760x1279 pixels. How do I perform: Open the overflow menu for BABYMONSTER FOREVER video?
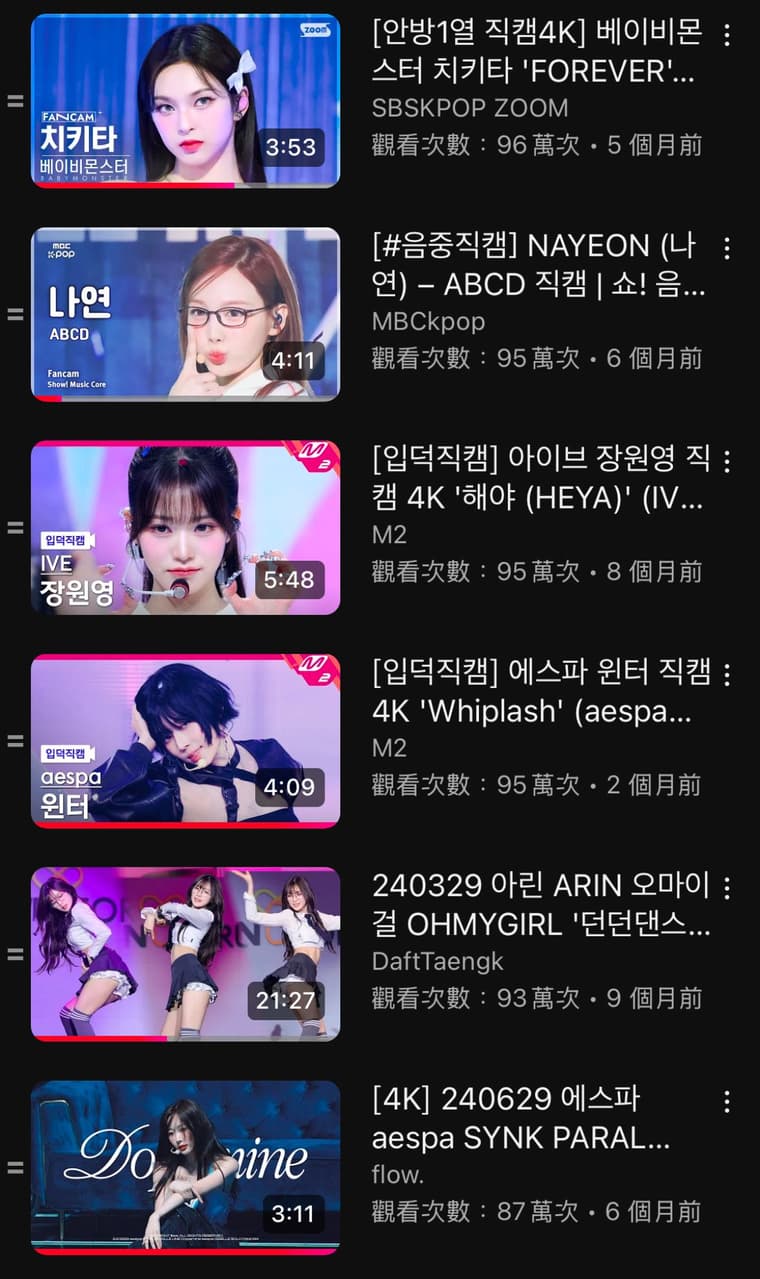coord(727,35)
